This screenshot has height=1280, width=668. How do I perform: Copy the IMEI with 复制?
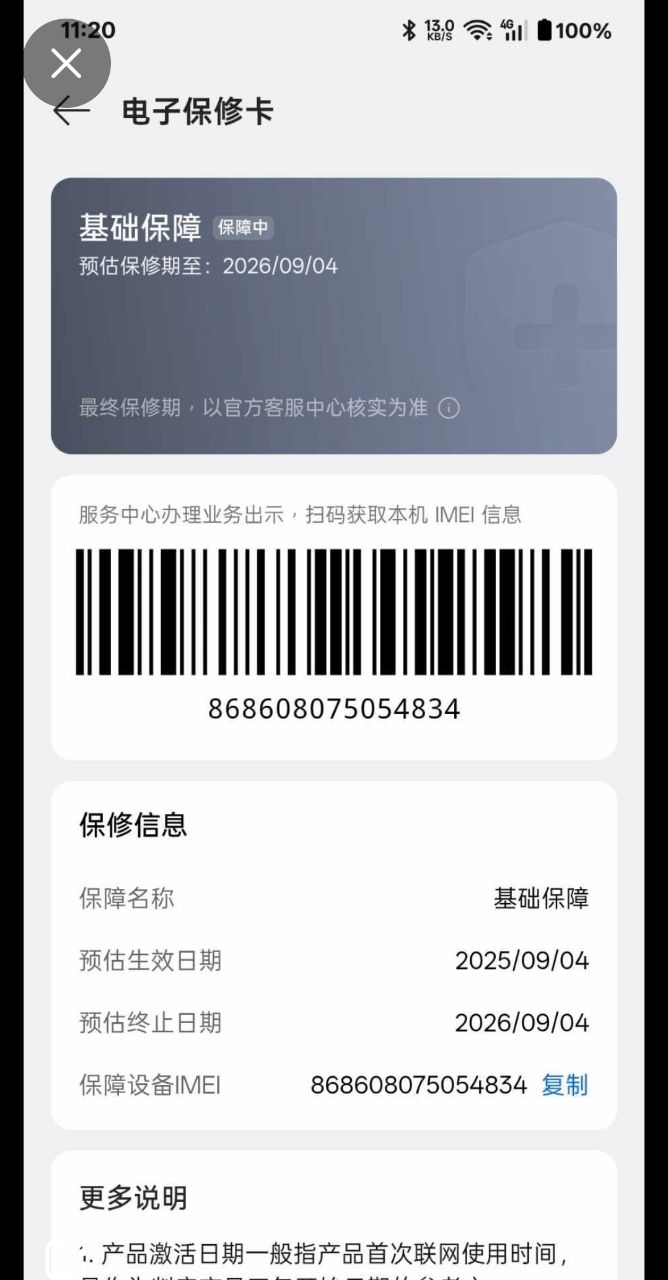pos(565,1085)
